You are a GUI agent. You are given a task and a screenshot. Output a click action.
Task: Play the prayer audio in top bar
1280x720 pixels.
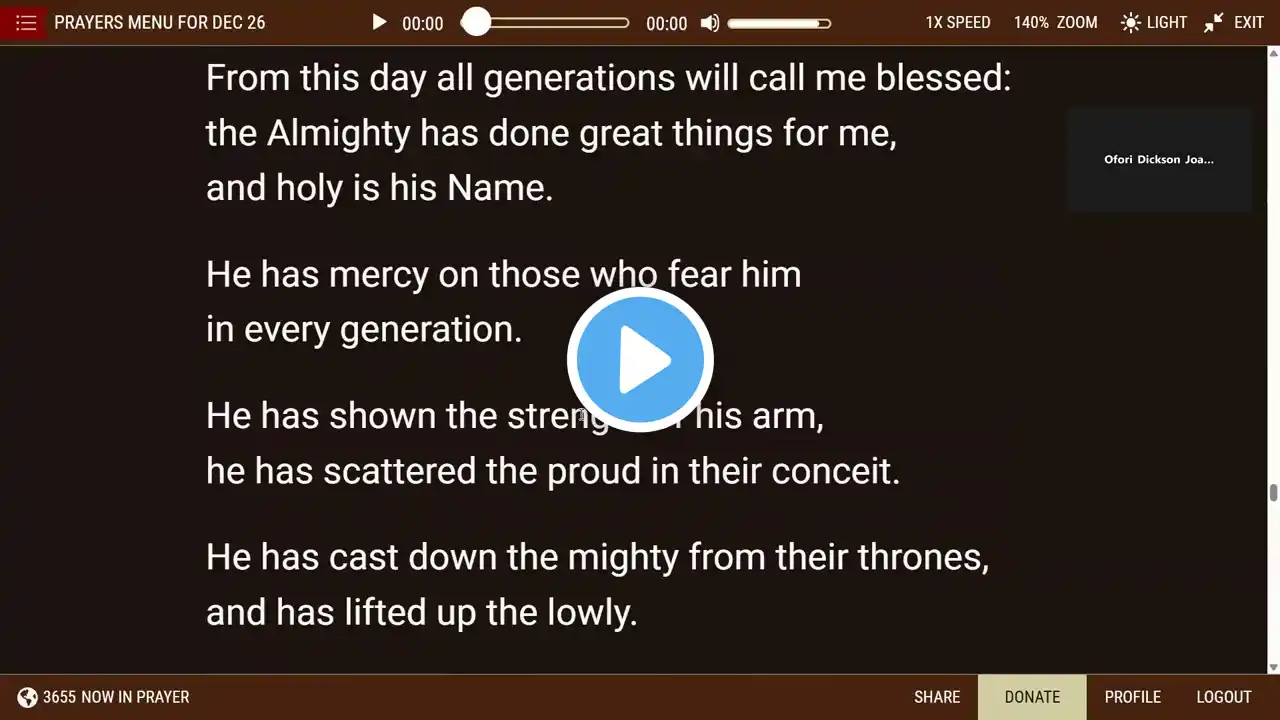379,22
